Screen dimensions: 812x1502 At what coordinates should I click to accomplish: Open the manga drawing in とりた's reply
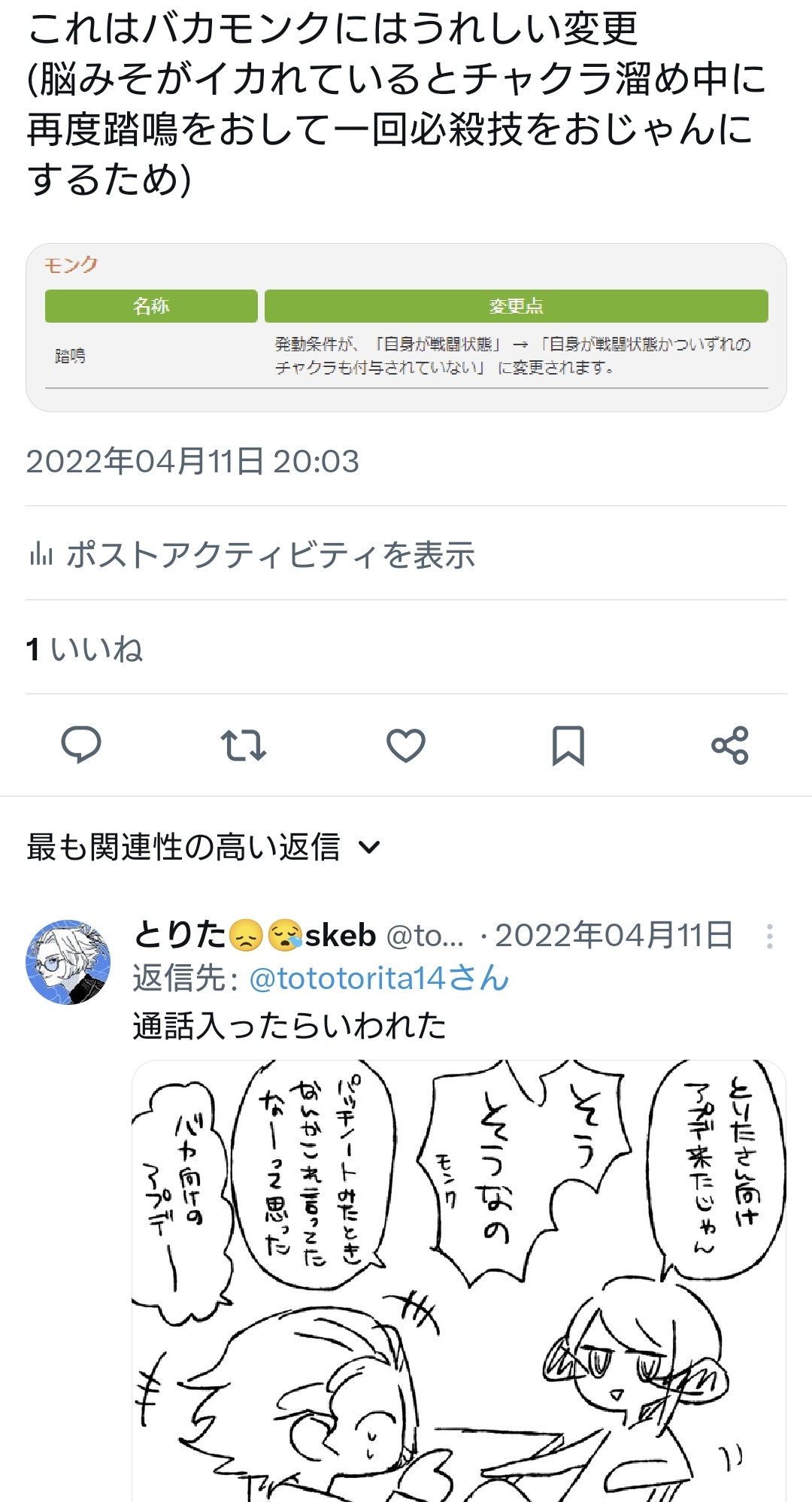[459, 1279]
